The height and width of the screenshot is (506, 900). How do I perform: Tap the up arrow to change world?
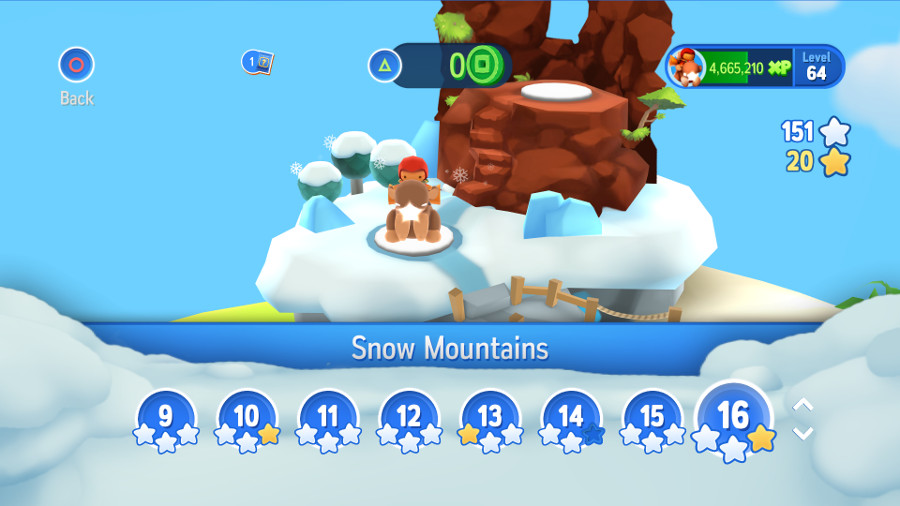pos(803,406)
